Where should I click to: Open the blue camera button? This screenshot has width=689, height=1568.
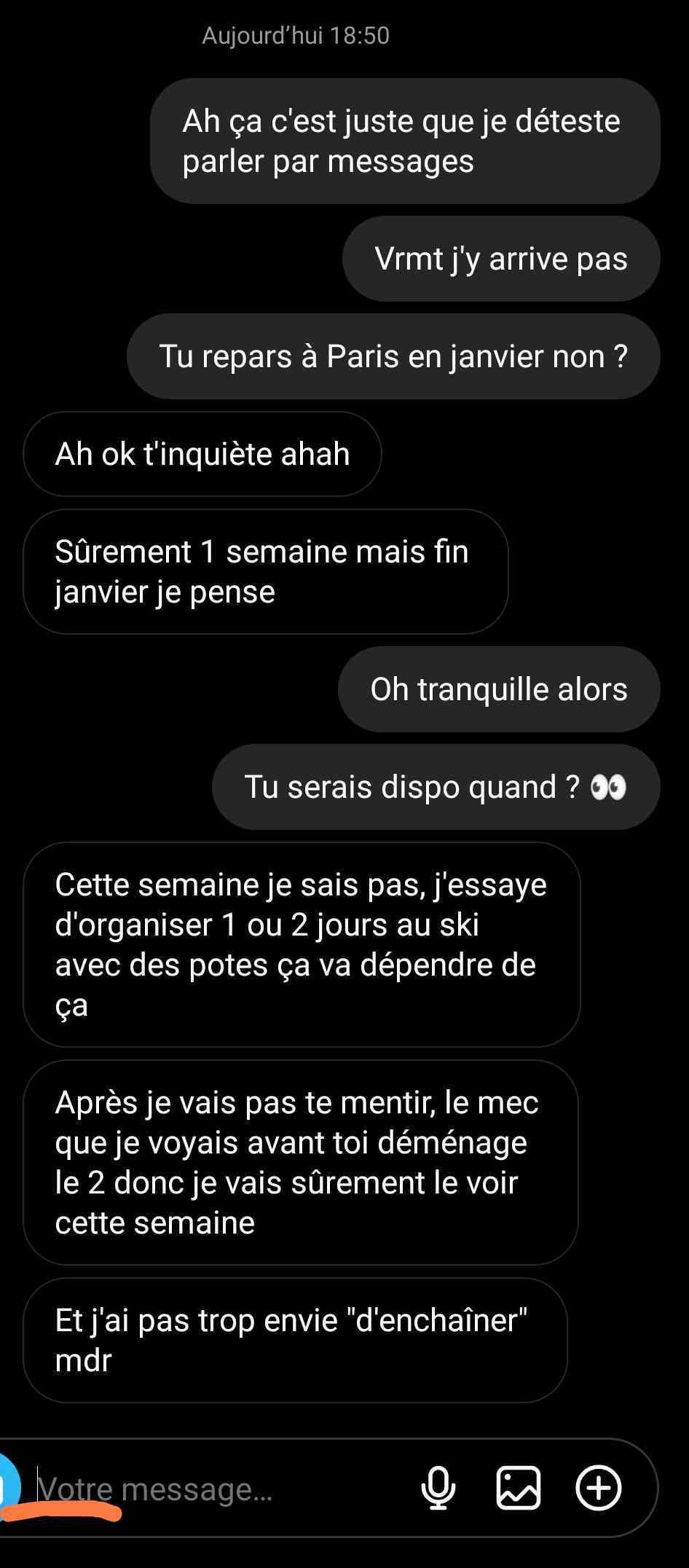9,1486
